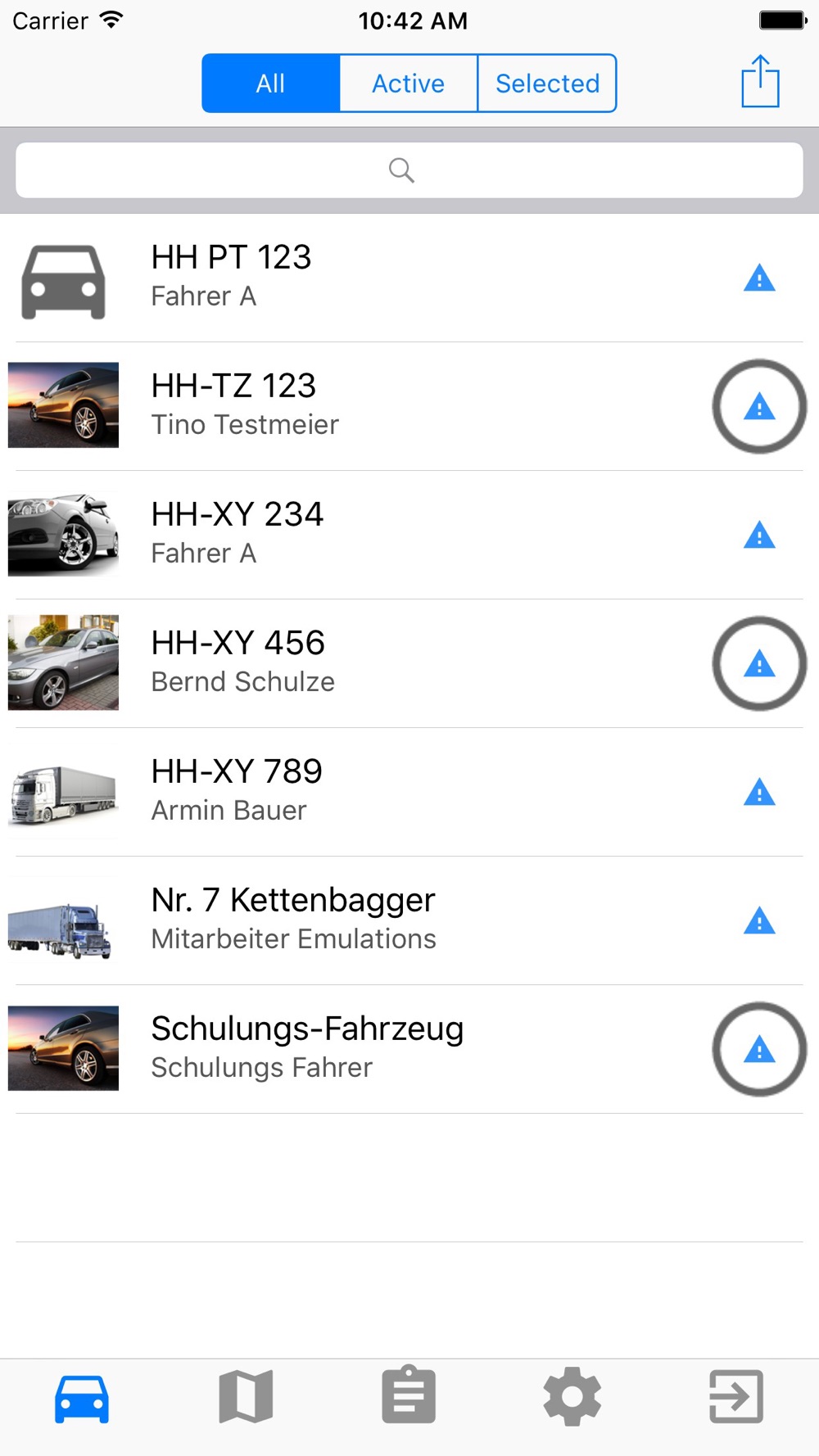The width and height of the screenshot is (819, 1456).
Task: Switch to the Selected segment
Action: (547, 84)
